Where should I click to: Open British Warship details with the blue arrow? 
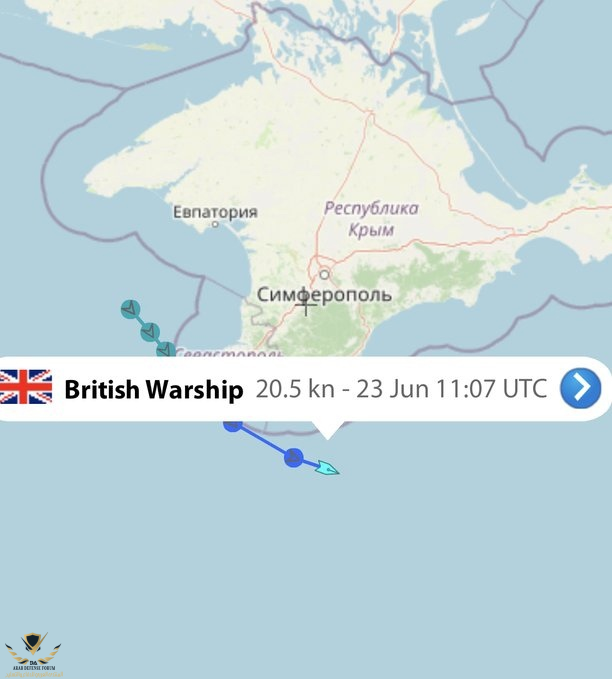580,388
